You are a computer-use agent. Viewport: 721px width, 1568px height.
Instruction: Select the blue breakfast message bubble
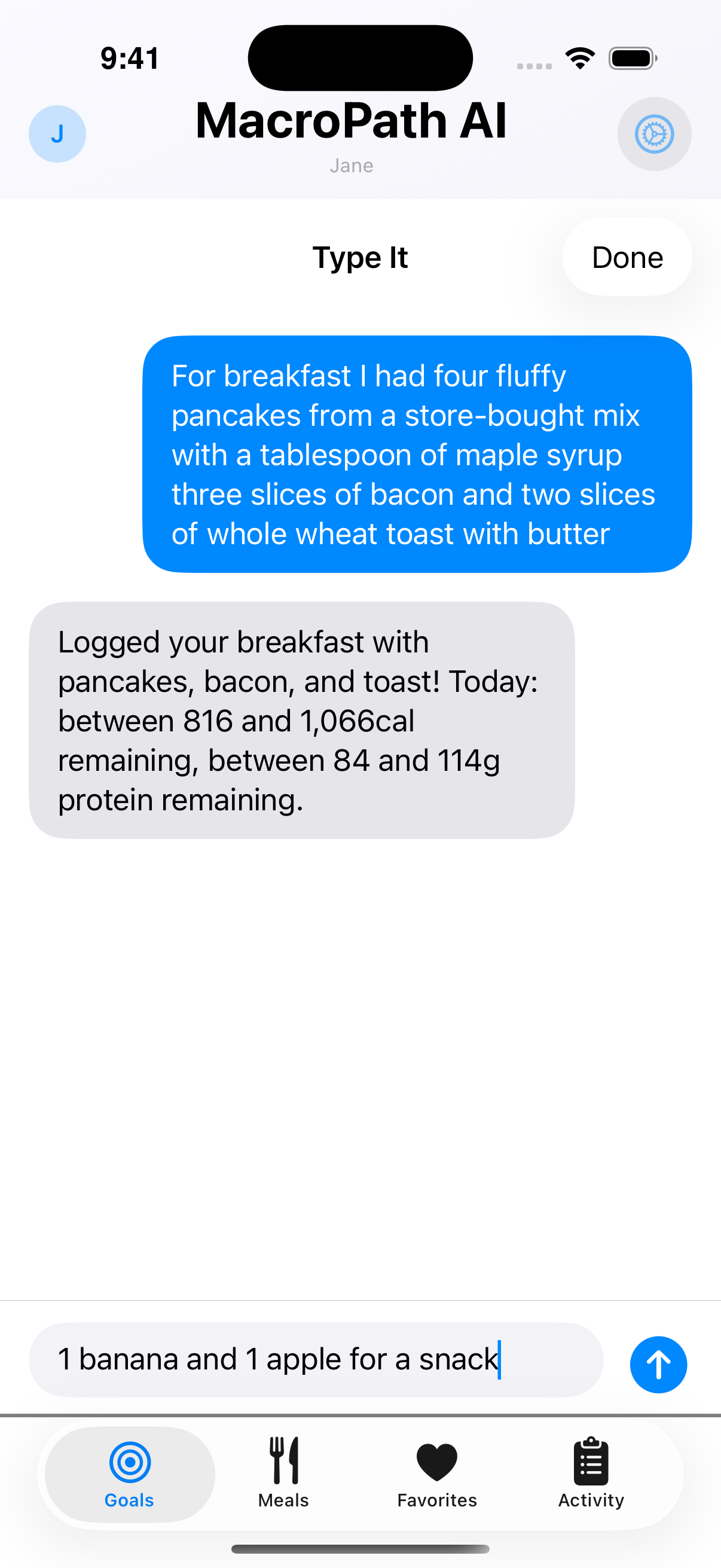416,453
